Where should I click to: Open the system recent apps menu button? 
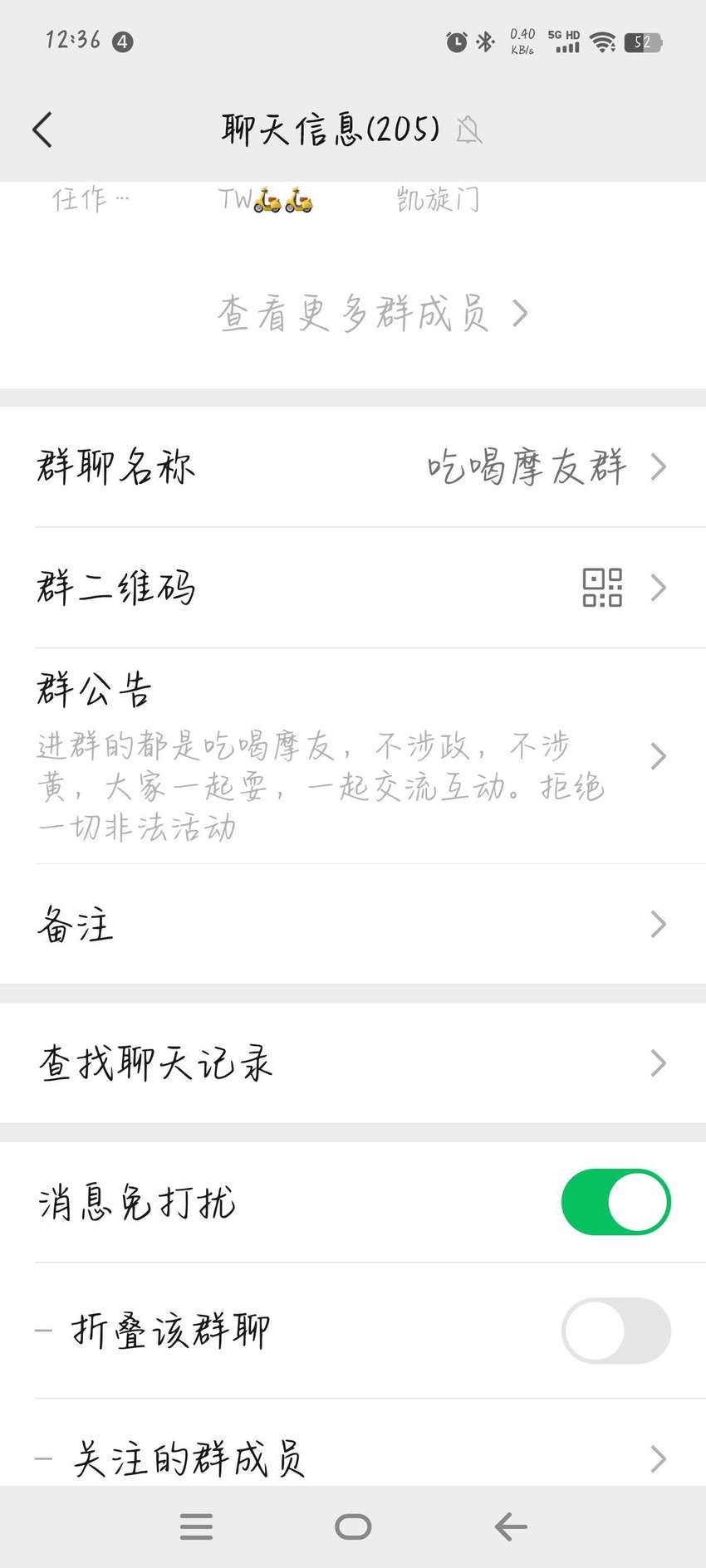tap(196, 1526)
